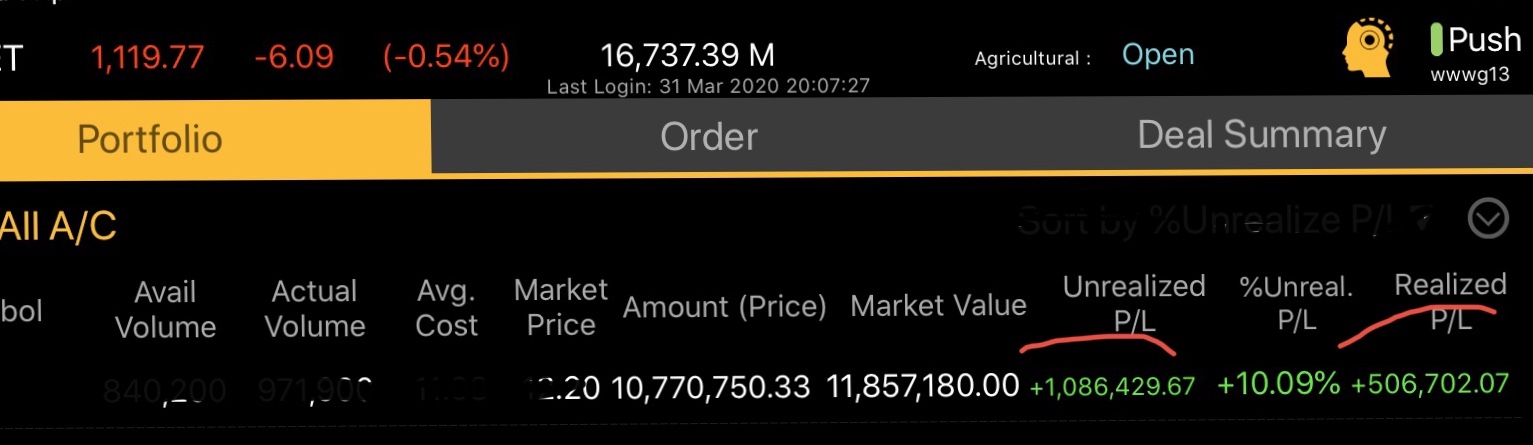Open the Deal Summary tab
This screenshot has width=1533, height=445.
point(1261,135)
